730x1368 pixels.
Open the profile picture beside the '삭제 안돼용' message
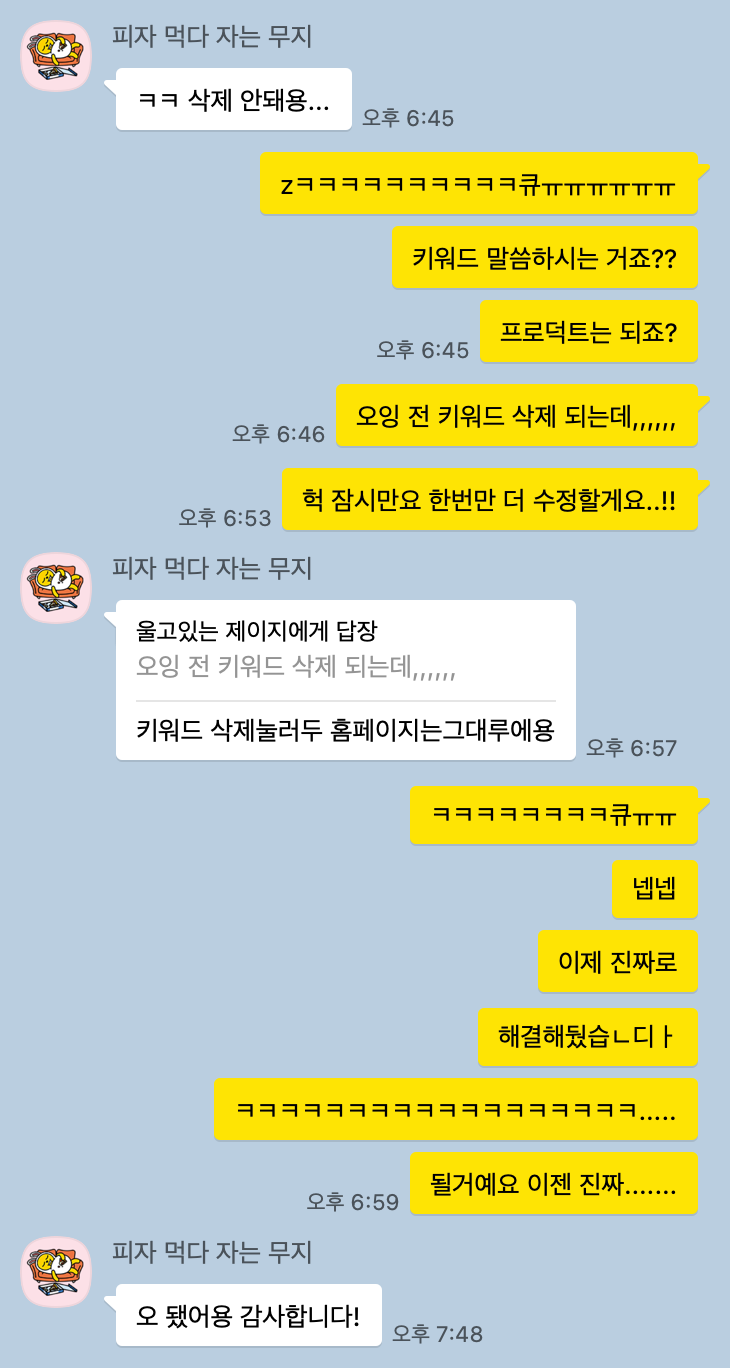[x=56, y=55]
